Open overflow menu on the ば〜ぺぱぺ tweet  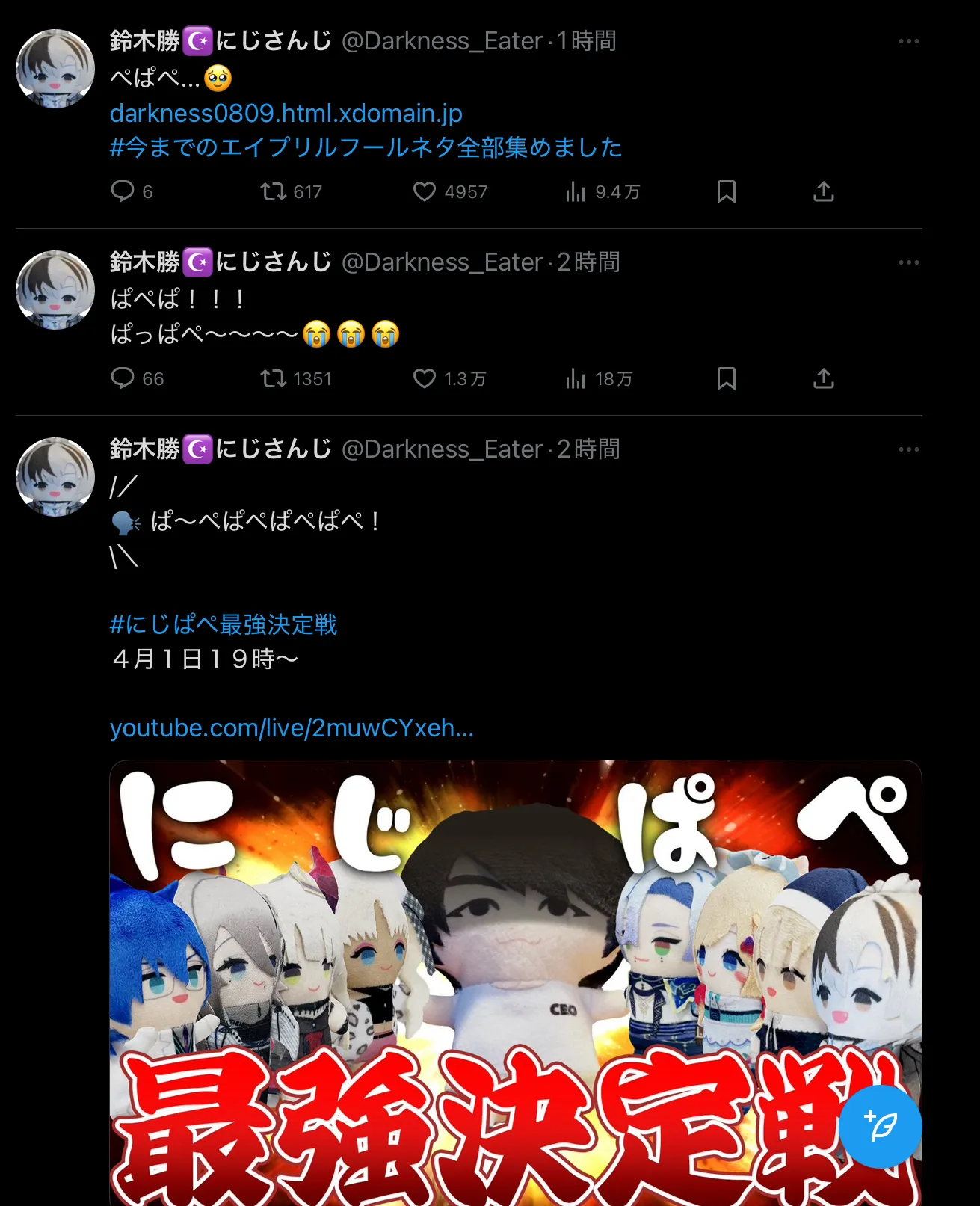tap(909, 449)
